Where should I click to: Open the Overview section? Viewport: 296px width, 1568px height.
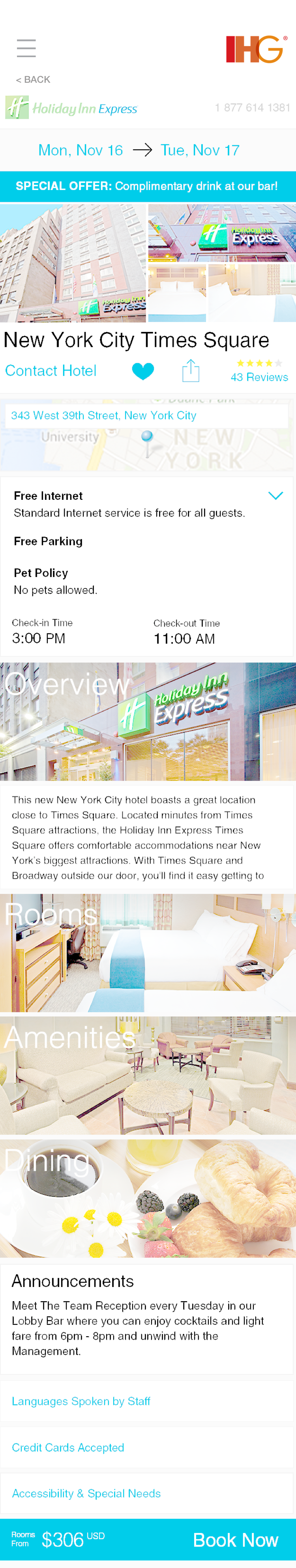pyautogui.click(x=147, y=722)
